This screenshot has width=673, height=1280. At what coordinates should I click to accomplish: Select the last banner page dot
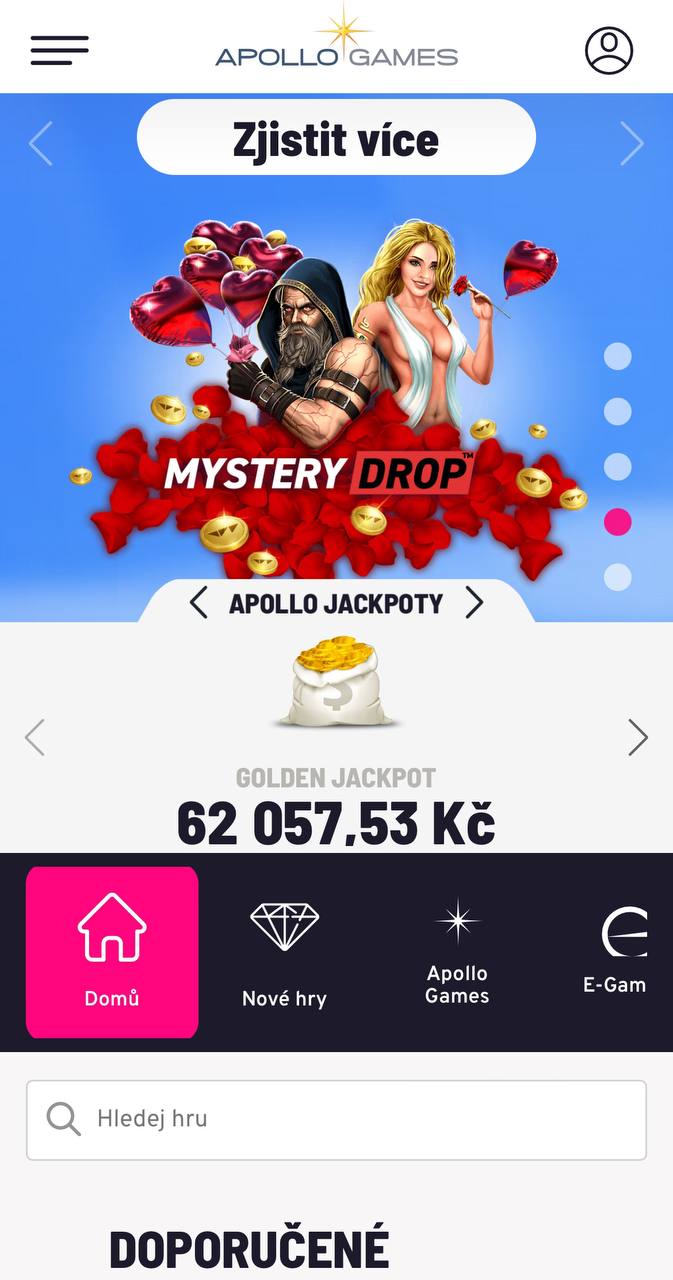(618, 577)
